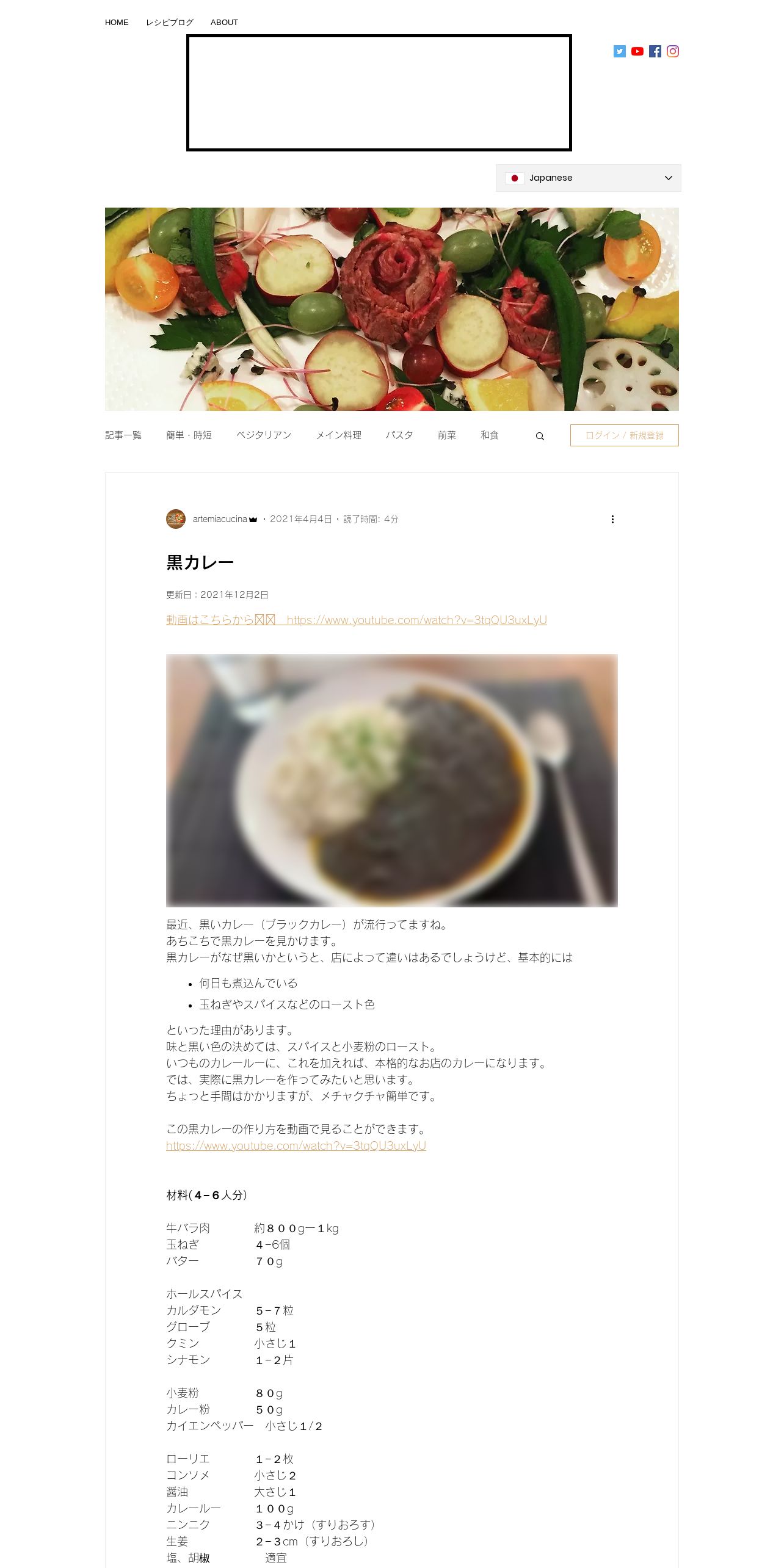Open the 和食 category
784x1568 pixels.
490,435
